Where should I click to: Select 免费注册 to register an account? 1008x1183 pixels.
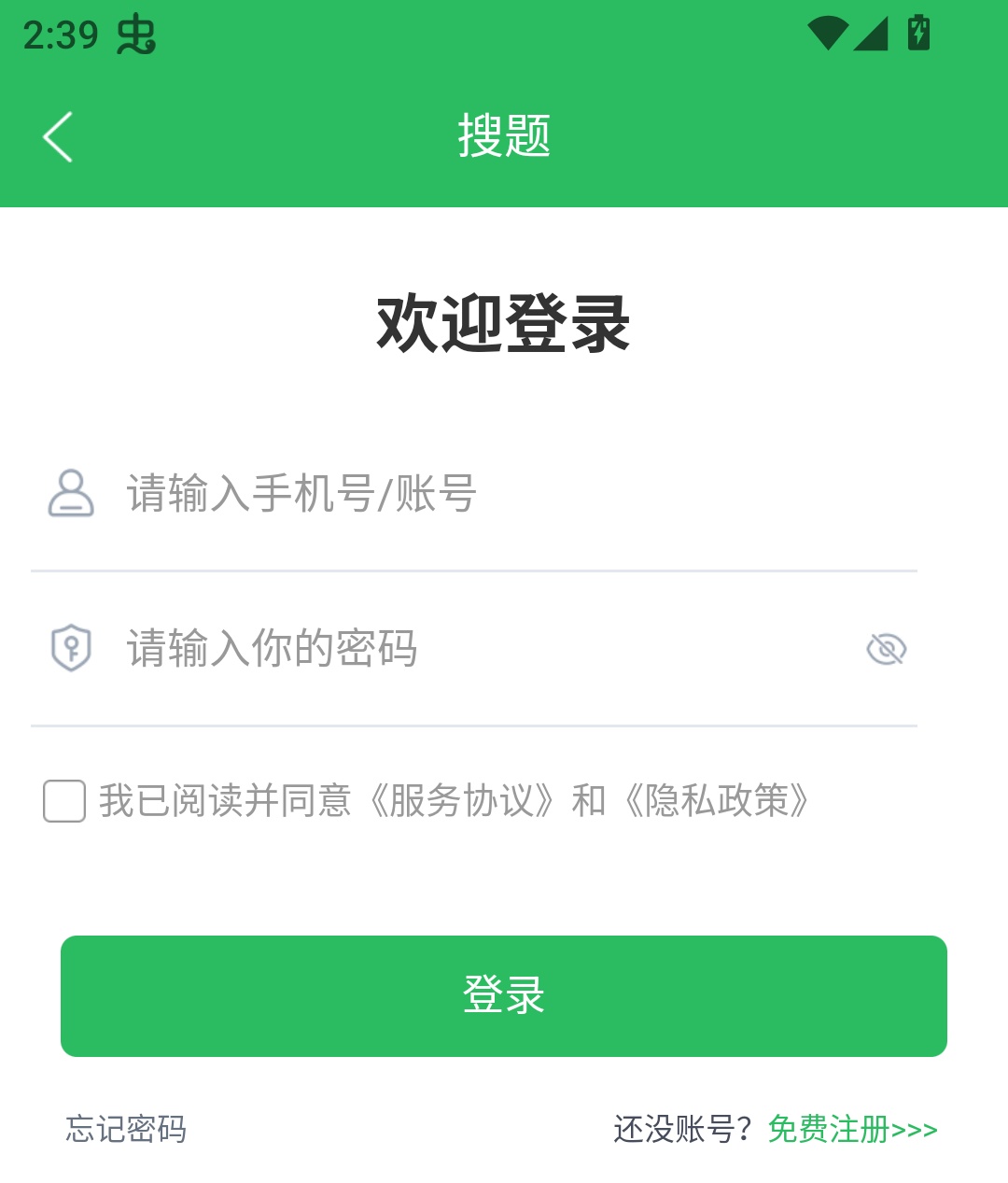[851, 1132]
